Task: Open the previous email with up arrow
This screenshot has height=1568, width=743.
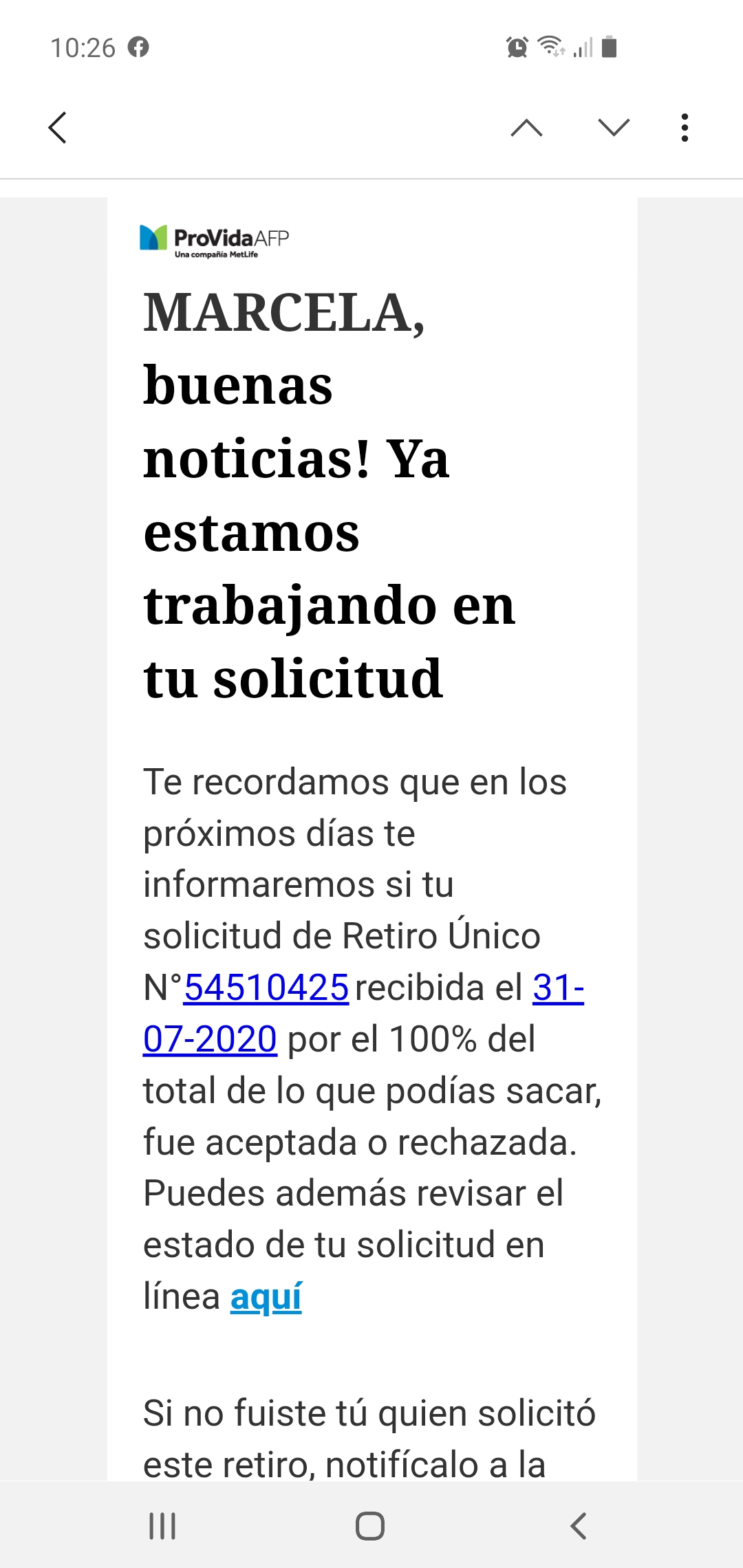Action: click(x=527, y=128)
